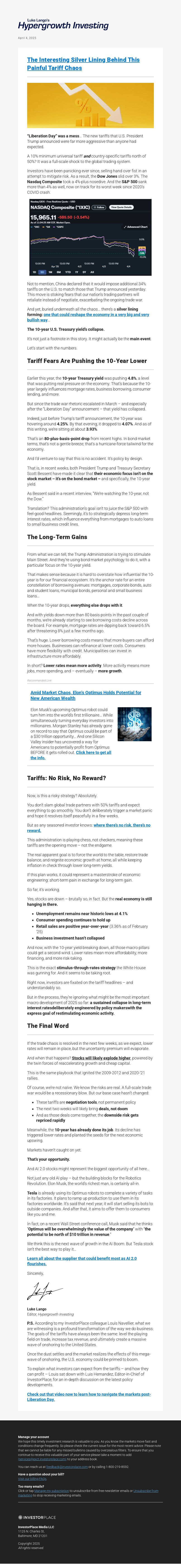Tap 'Click here to get all the info'
The width and height of the screenshot is (181, 1568).
point(93,752)
